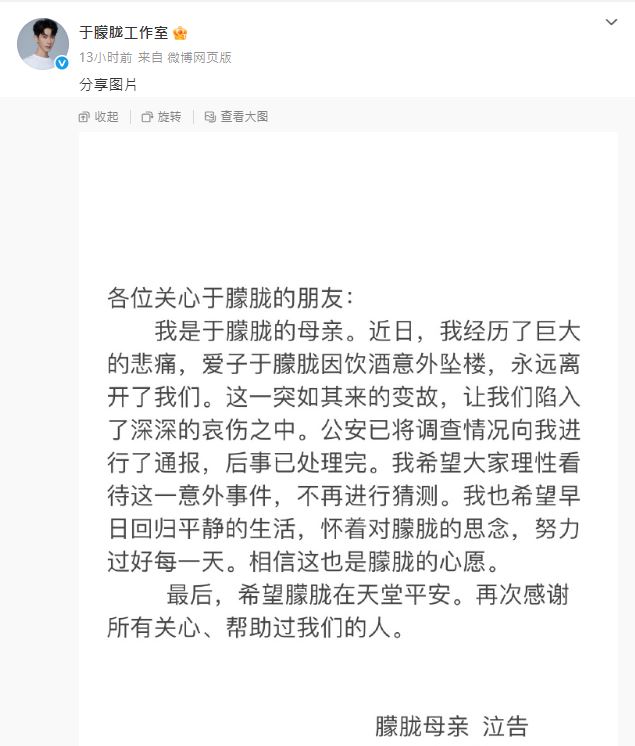Viewport: 635px width, 746px height.
Task: Tap the expanded statement image
Action: pyautogui.click(x=347, y=440)
